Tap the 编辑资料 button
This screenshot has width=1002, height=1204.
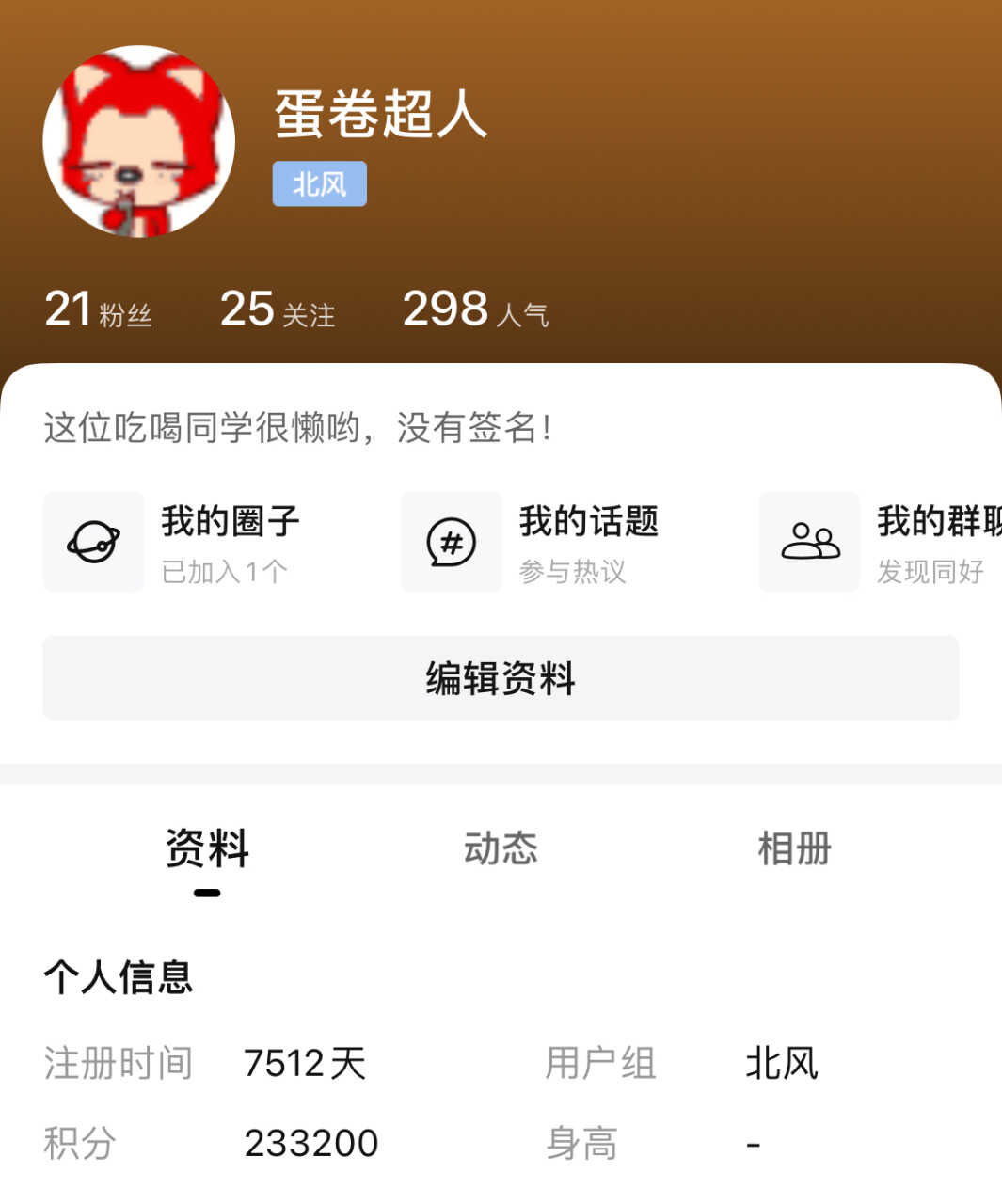point(501,678)
